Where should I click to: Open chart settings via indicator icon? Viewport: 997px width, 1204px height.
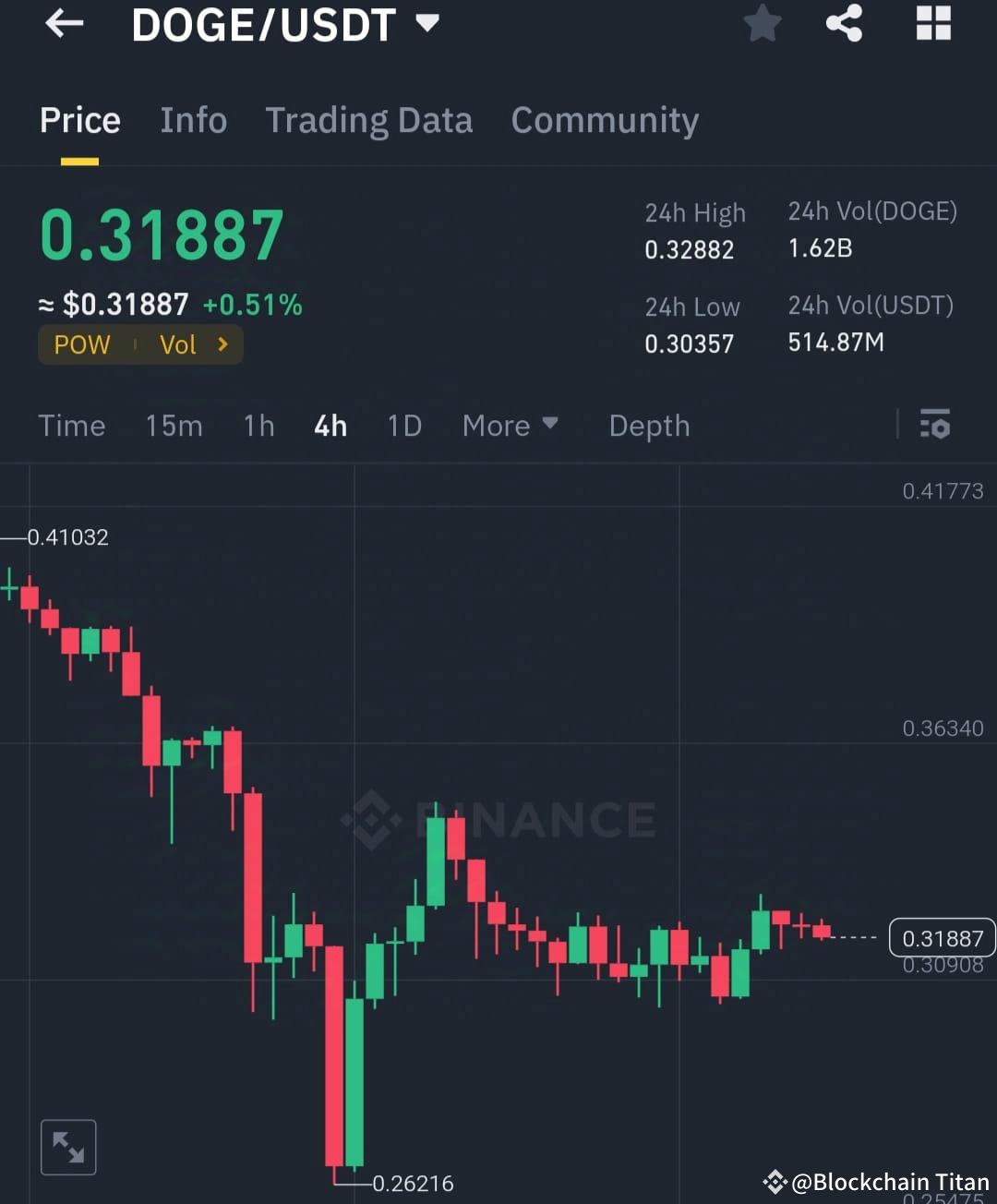pos(935,426)
